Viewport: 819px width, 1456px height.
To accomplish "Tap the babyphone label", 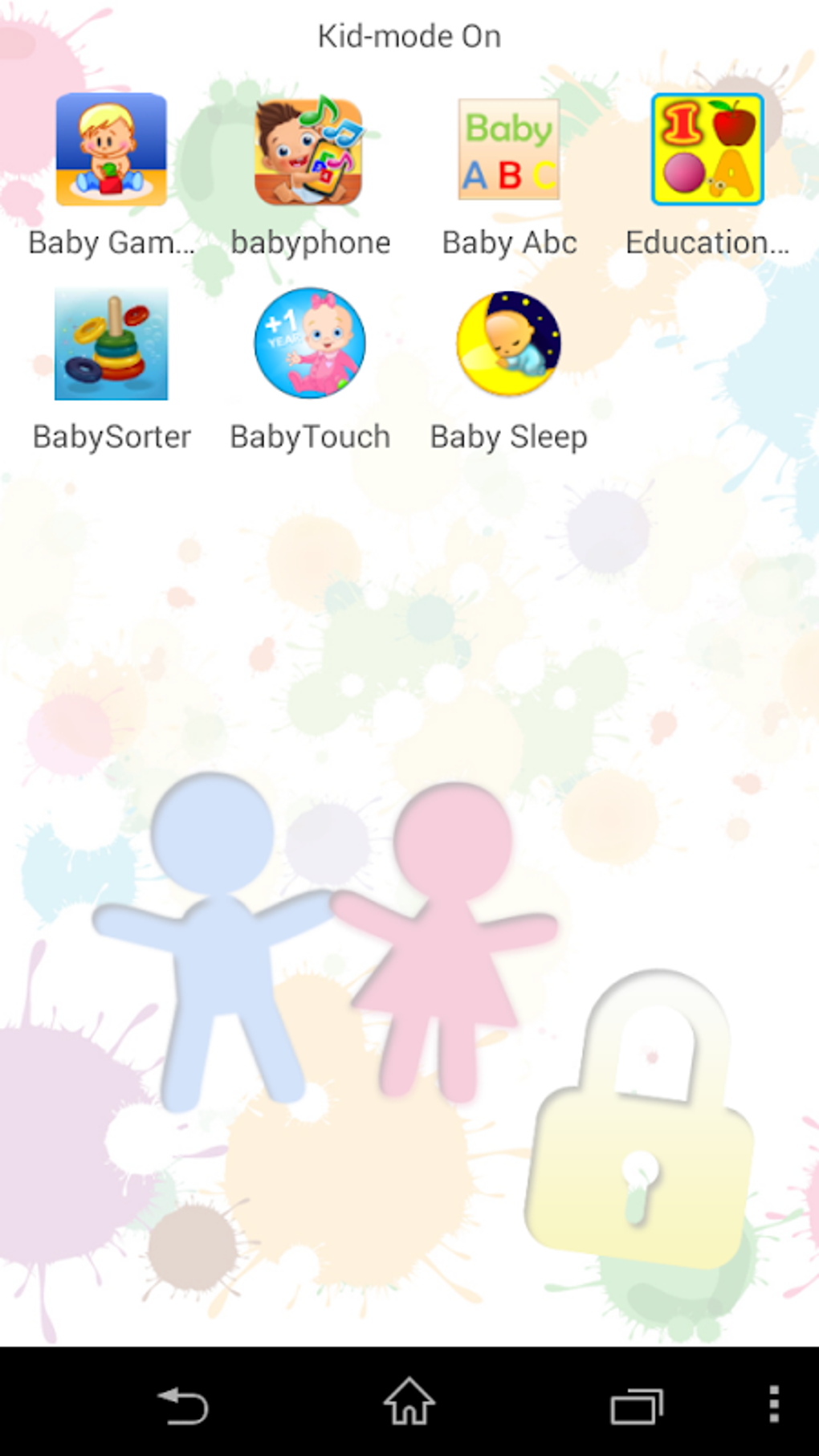I will [x=309, y=242].
